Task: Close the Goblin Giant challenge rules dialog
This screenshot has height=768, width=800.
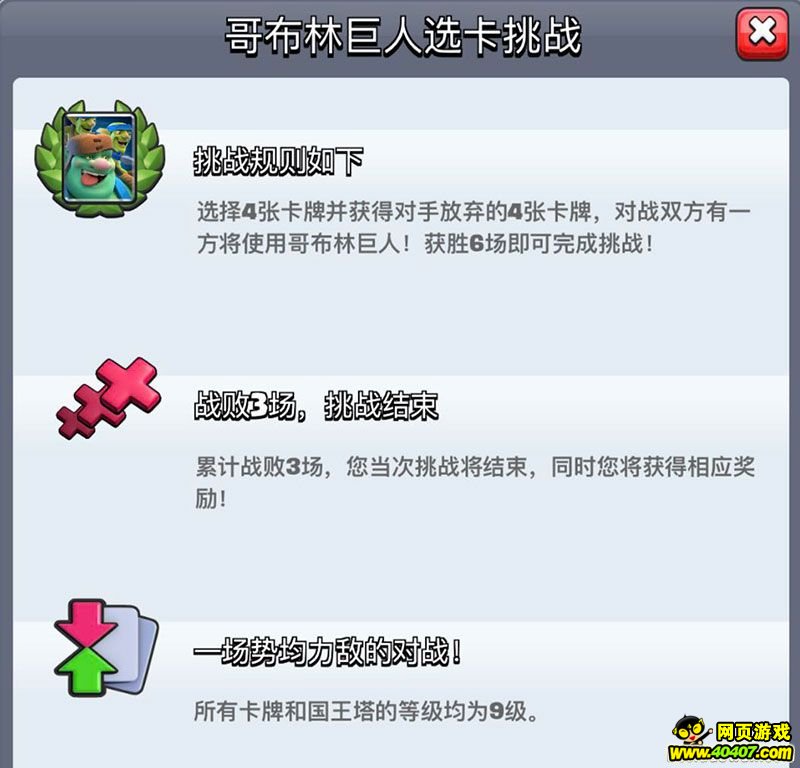Action: point(761,35)
